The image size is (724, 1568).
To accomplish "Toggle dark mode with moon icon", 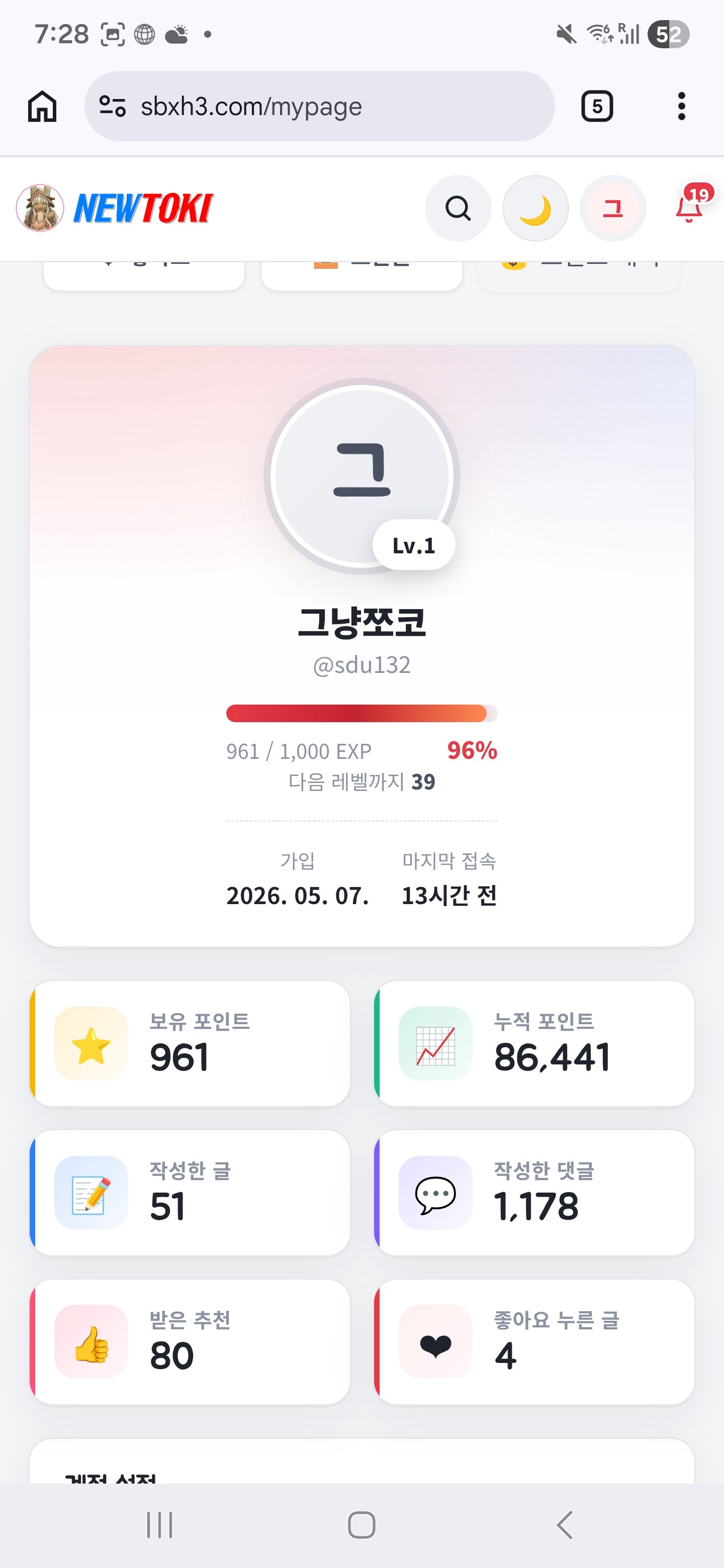I will point(535,208).
